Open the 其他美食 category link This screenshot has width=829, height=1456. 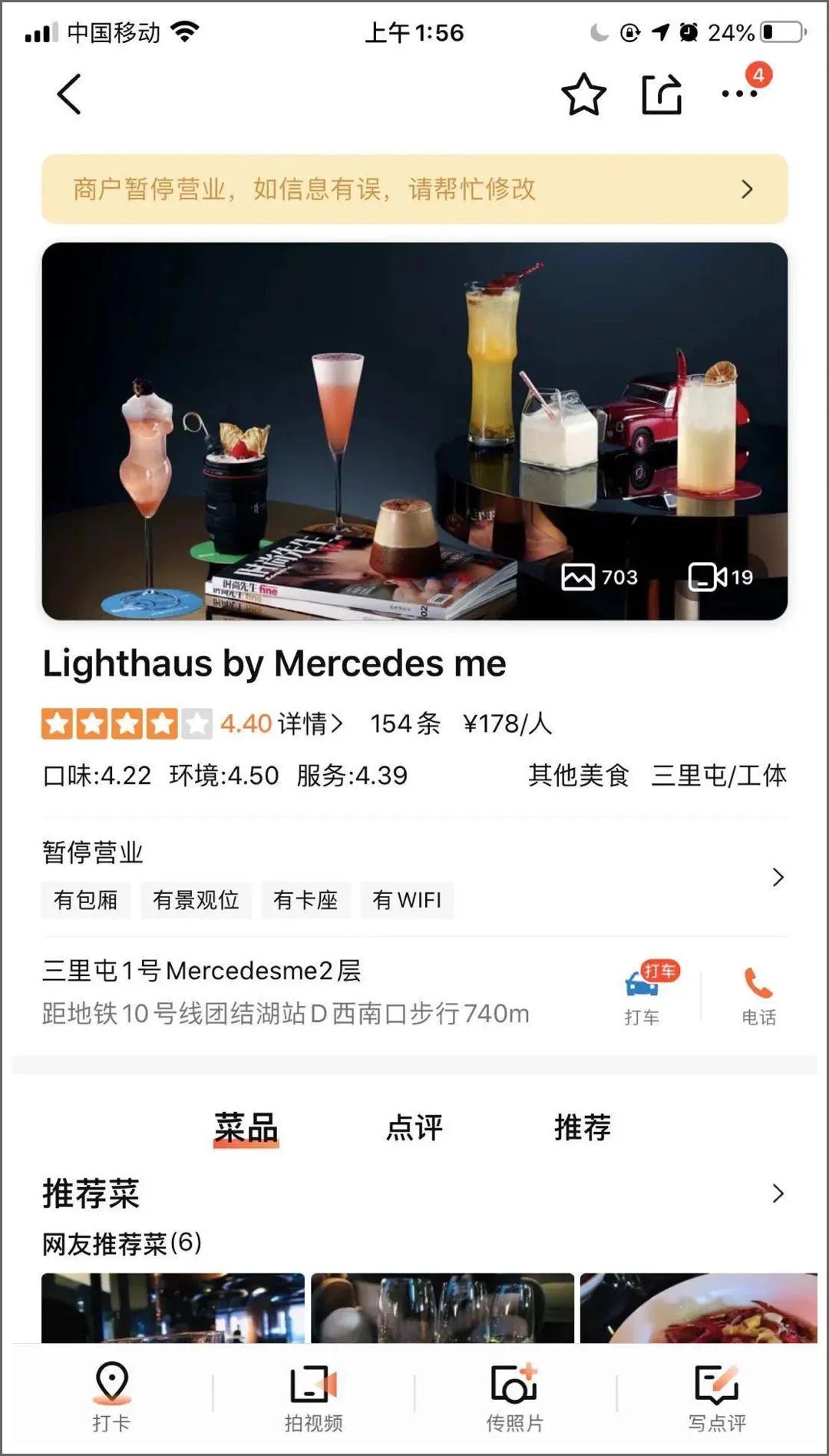point(577,776)
